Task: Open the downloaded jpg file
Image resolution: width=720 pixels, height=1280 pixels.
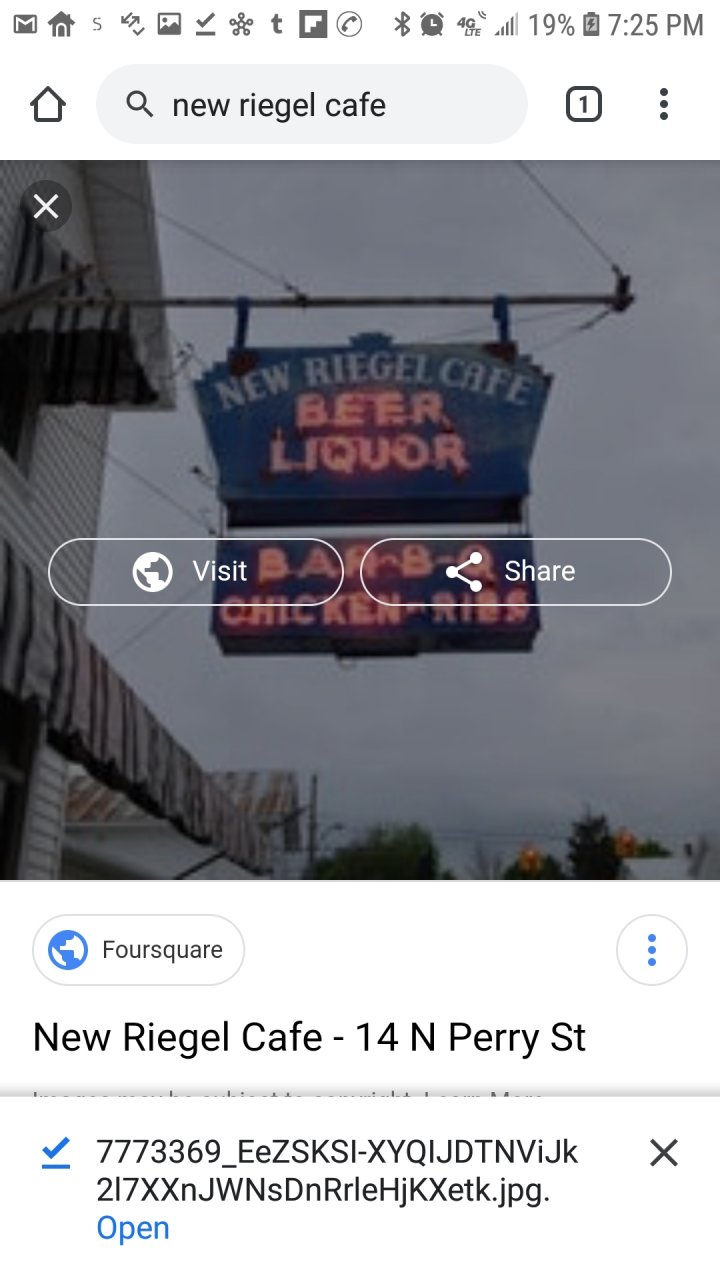Action: [x=133, y=1228]
